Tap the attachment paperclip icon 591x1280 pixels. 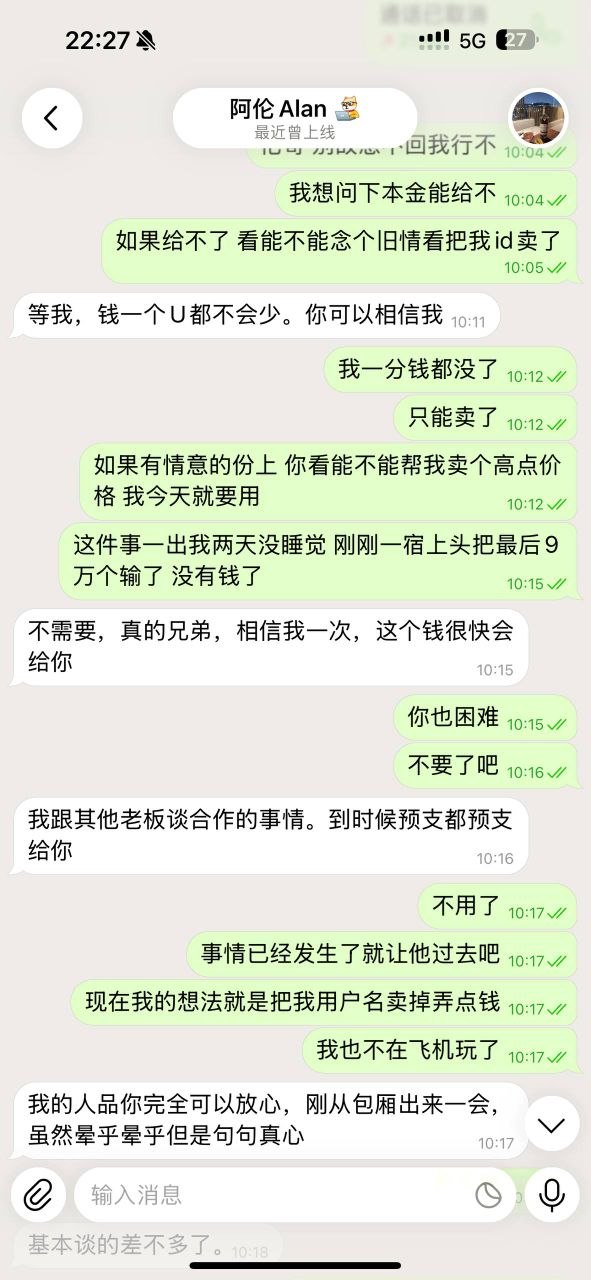(38, 1194)
